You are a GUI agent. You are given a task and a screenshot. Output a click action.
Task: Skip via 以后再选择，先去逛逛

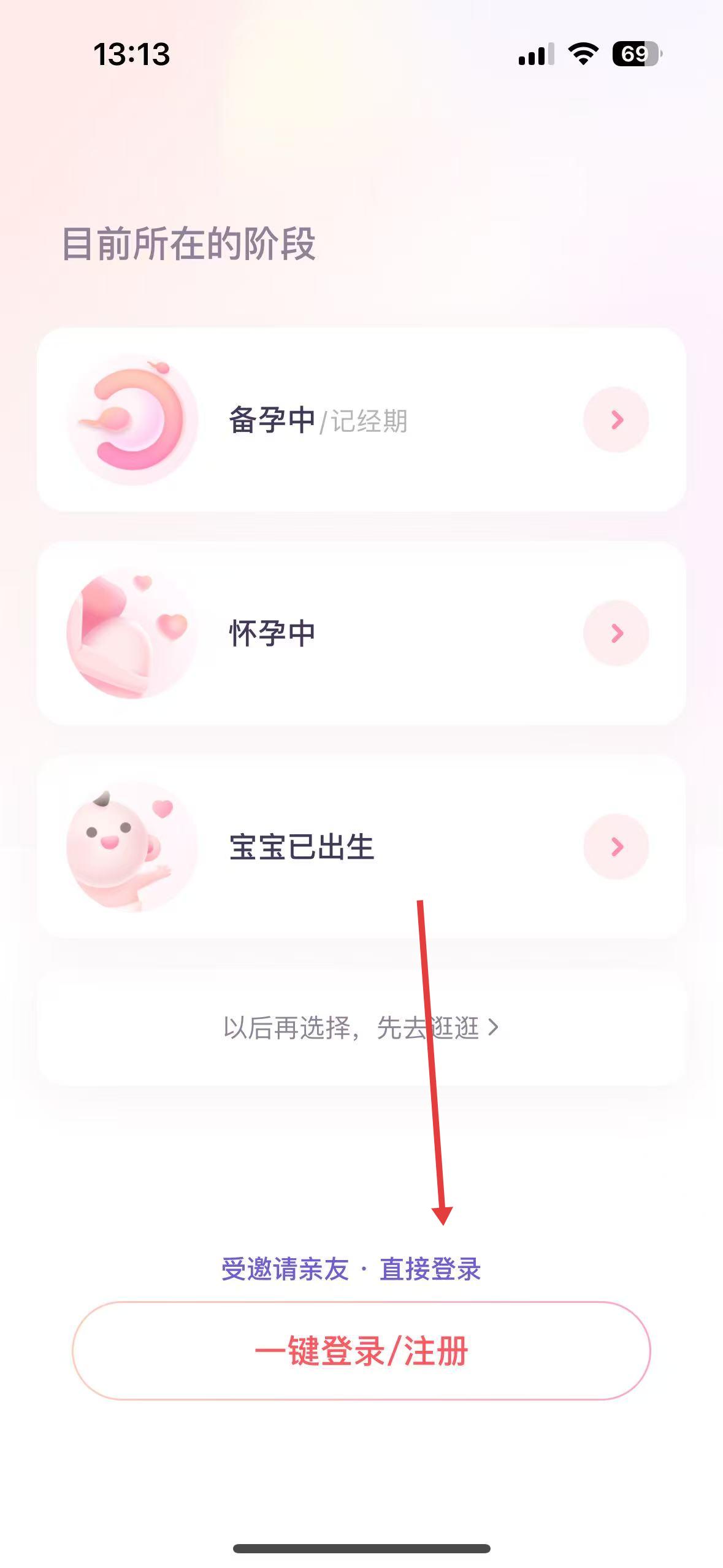(361, 1028)
